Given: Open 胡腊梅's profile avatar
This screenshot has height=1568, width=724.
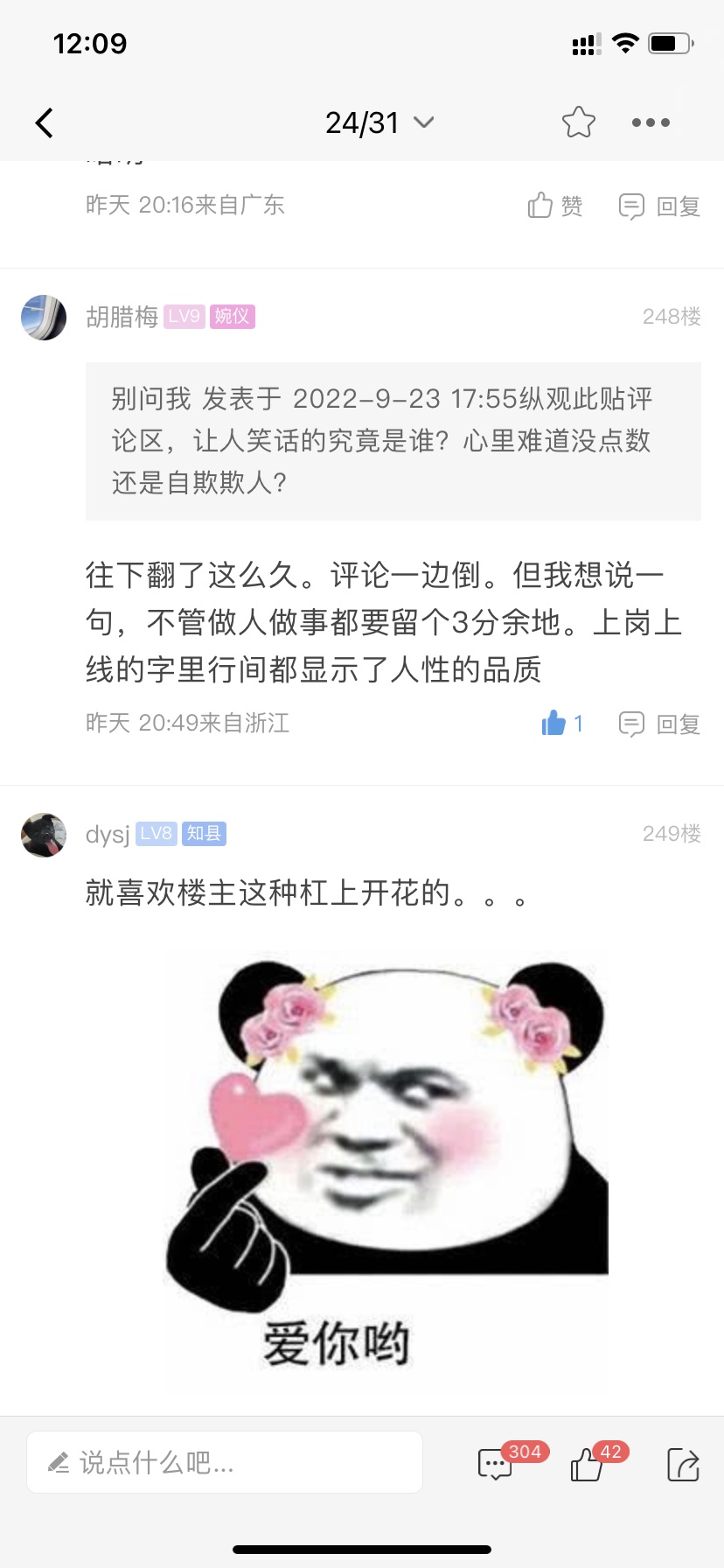Looking at the screenshot, I should (x=44, y=317).
